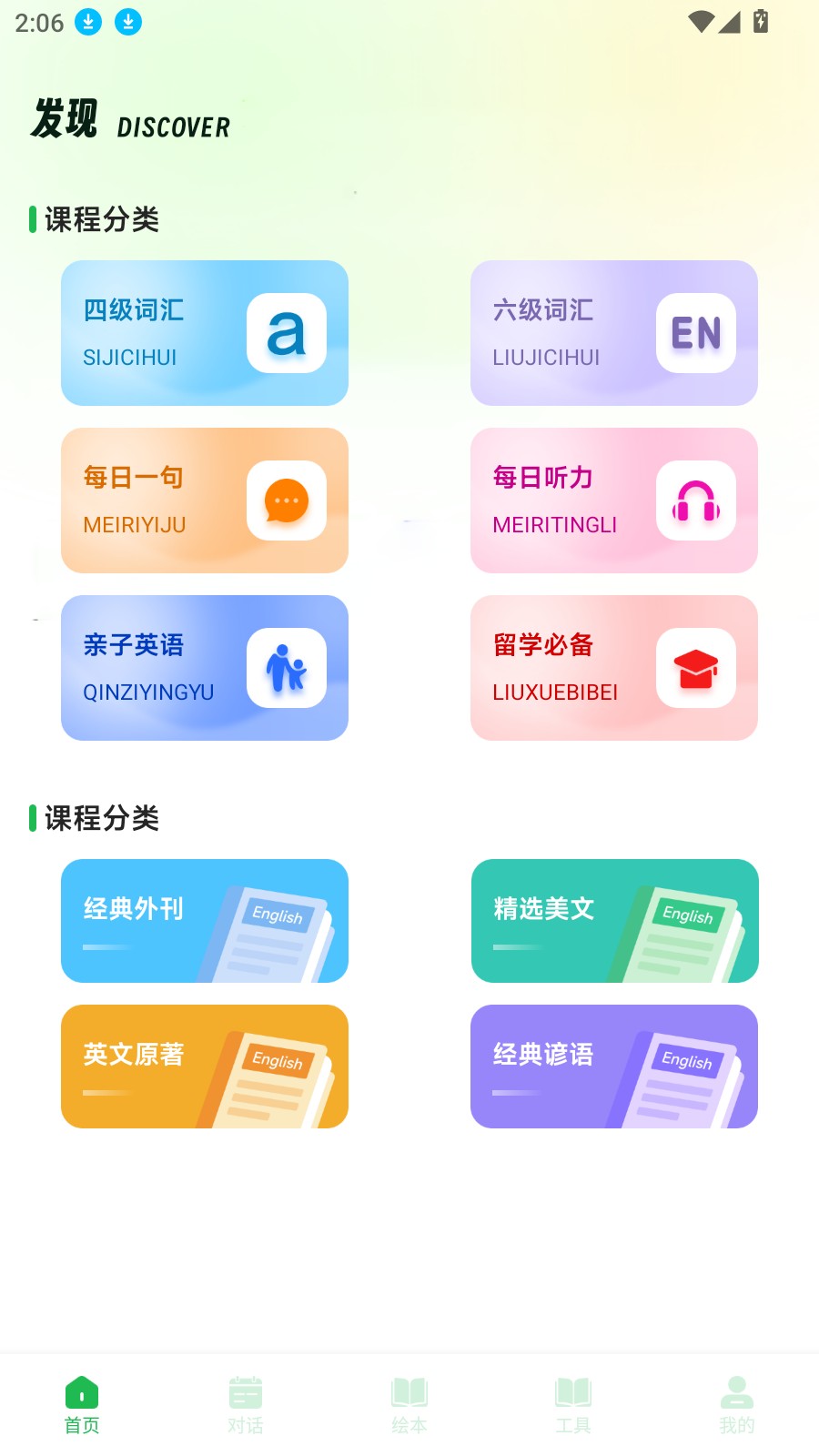The image size is (819, 1456).
Task: Tap the graduation cap icon on 留学必备 card
Action: (696, 667)
